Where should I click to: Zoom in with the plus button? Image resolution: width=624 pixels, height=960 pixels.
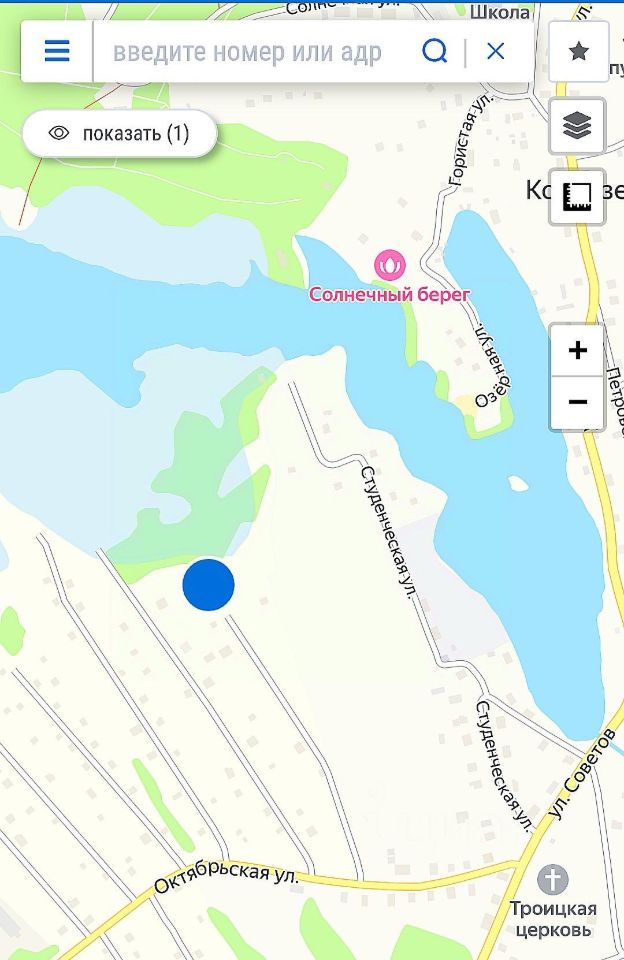(577, 350)
